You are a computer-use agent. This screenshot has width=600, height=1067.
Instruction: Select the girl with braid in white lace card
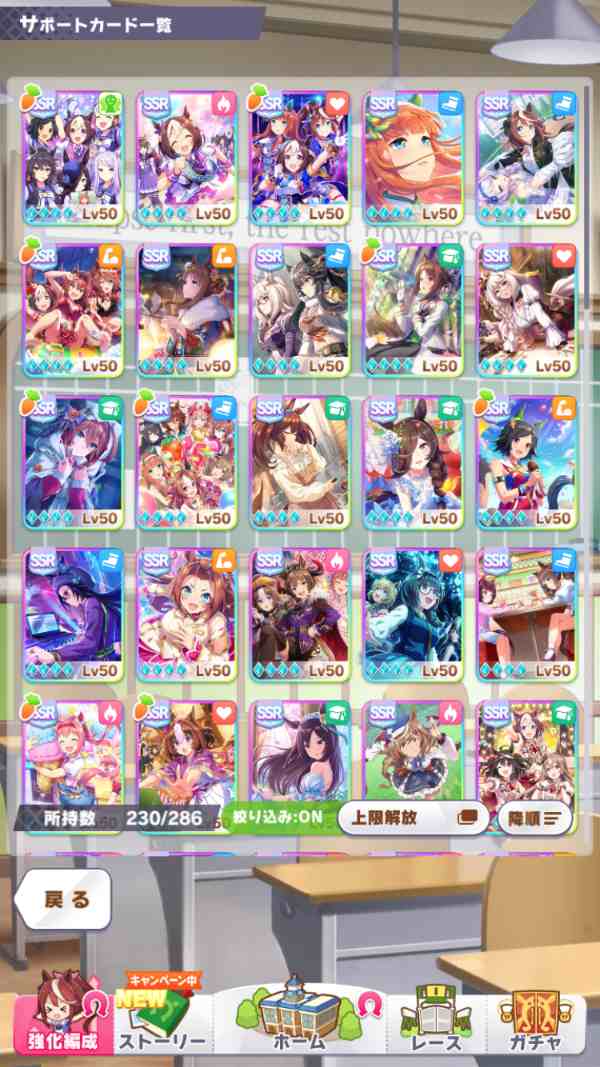click(x=412, y=460)
